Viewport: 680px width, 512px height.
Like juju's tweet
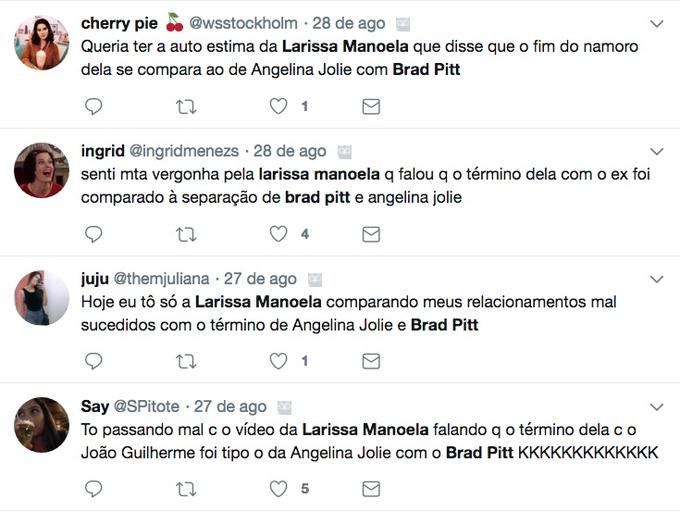[279, 361]
